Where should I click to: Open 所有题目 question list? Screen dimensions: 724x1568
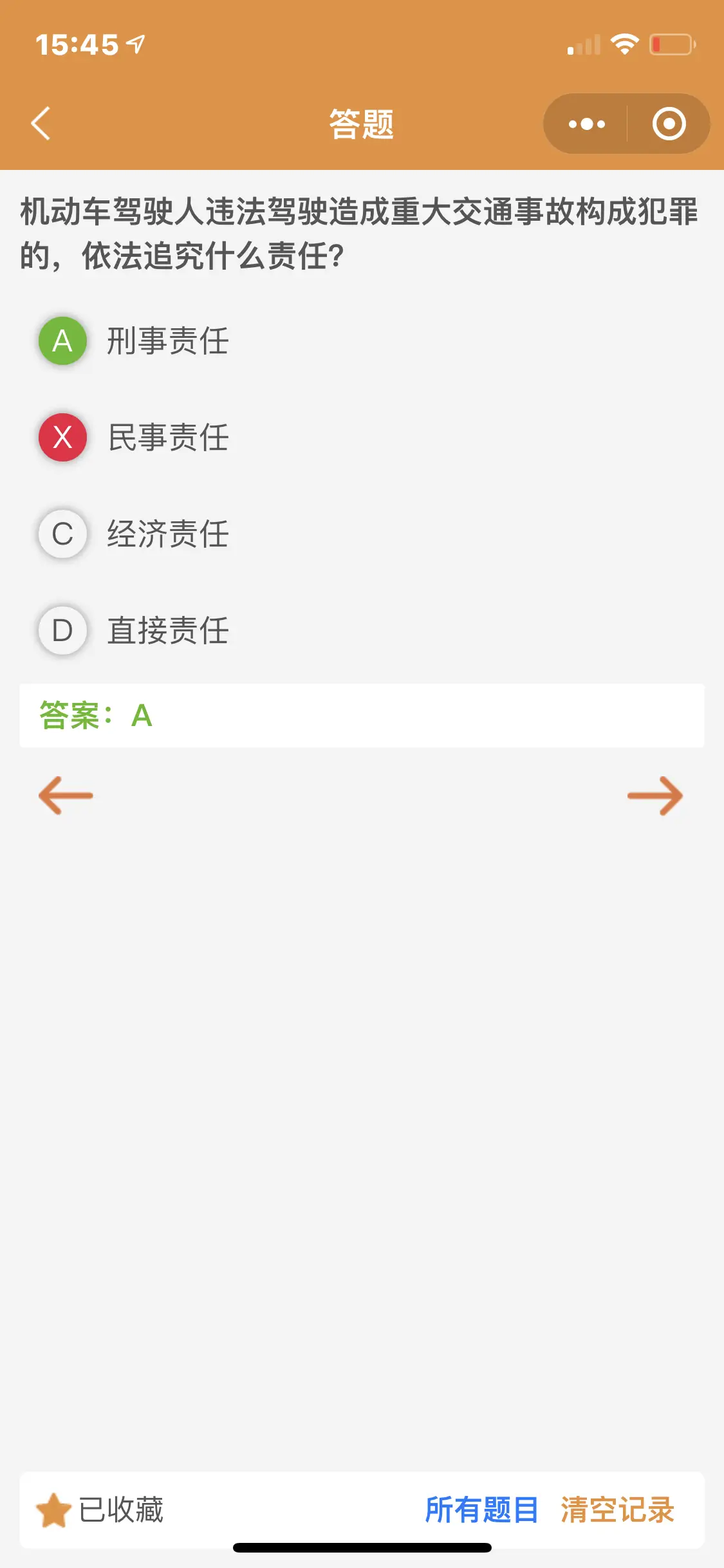pos(481,1509)
